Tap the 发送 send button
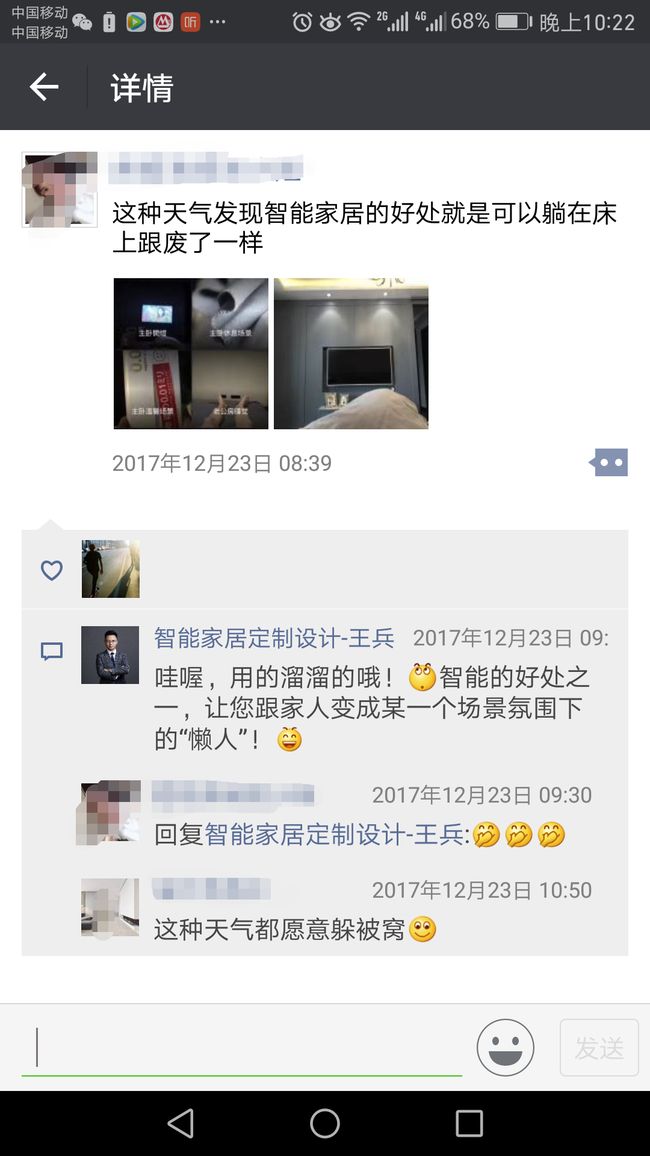The width and height of the screenshot is (650, 1156). tap(599, 1048)
